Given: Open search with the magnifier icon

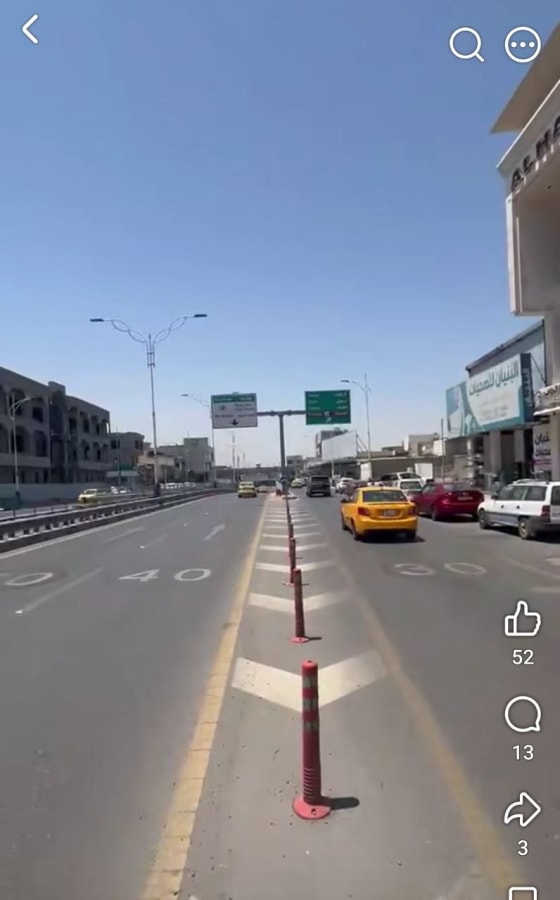Looking at the screenshot, I should pos(466,44).
